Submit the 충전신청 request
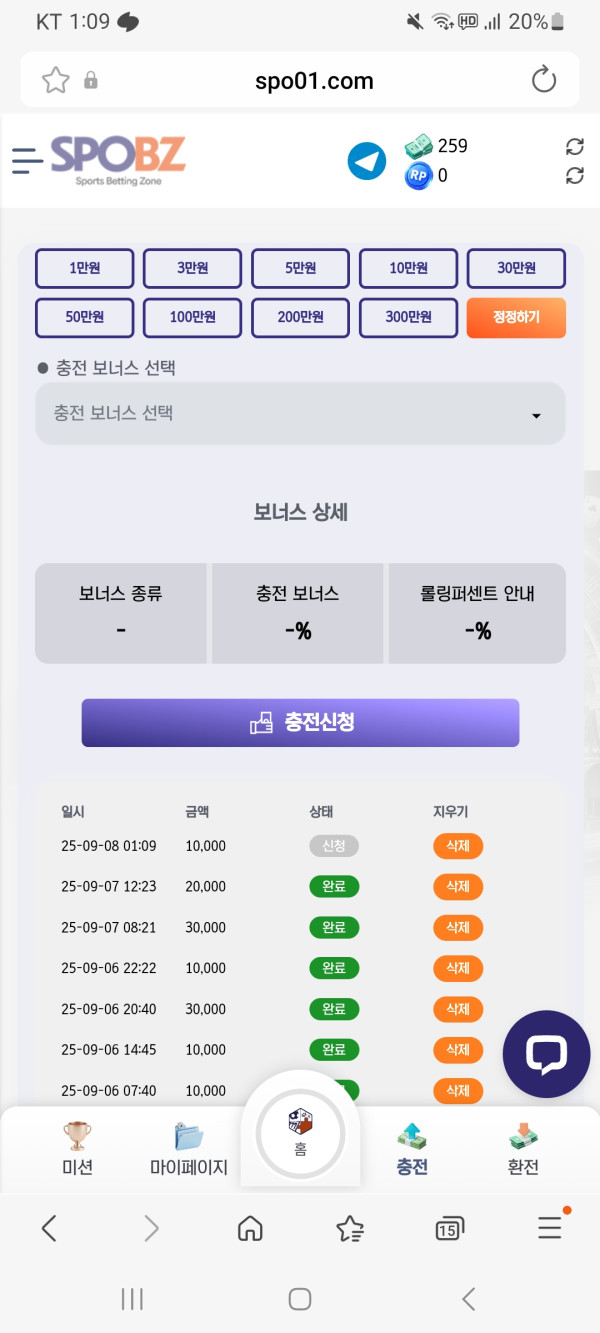Viewport: 600px width, 1333px height. click(x=300, y=722)
